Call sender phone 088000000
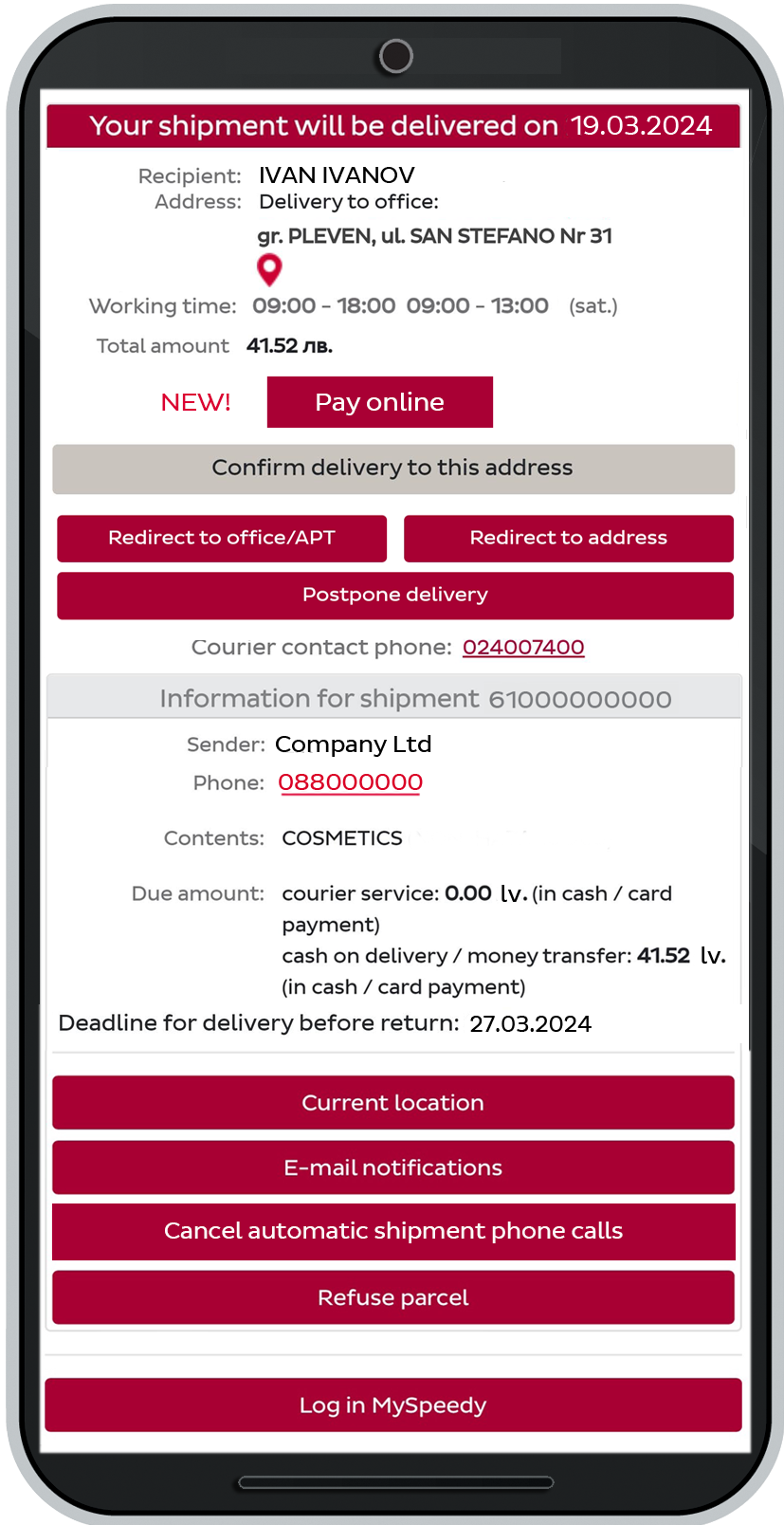Image resolution: width=784 pixels, height=1525 pixels. (x=350, y=783)
